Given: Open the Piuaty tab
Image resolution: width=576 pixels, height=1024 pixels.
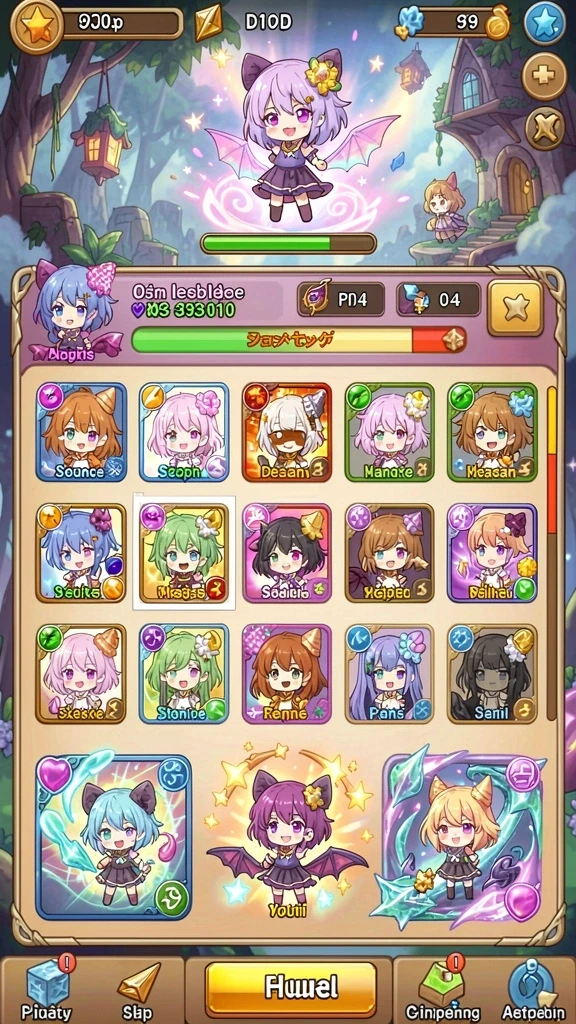Looking at the screenshot, I should point(45,989).
